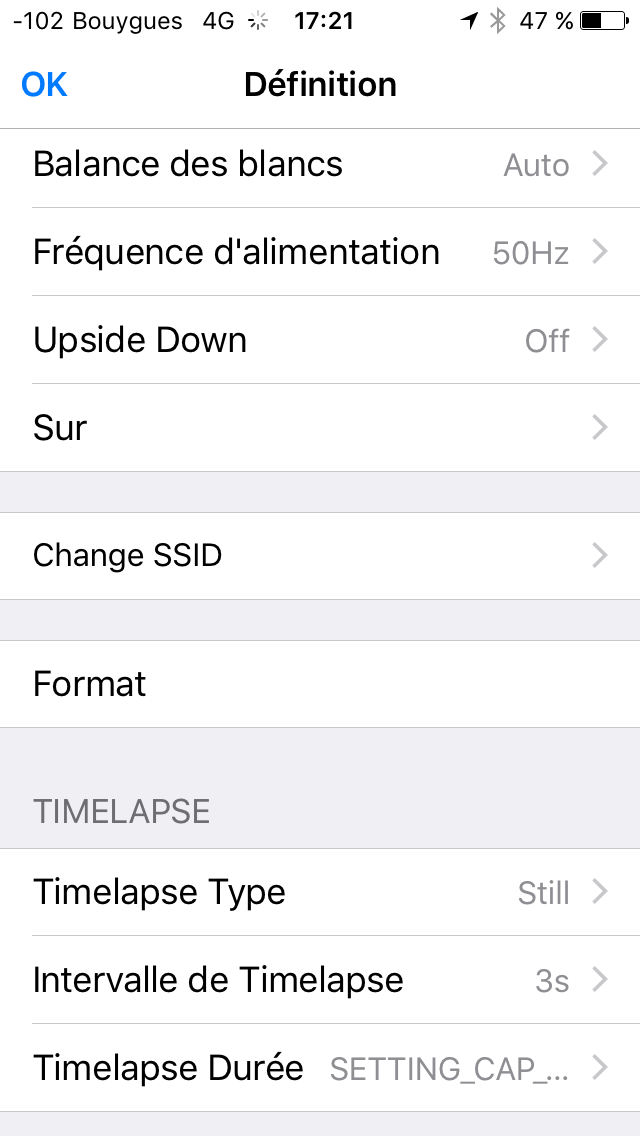The image size is (640, 1136).
Task: Open the Upside Down option
Action: point(320,340)
